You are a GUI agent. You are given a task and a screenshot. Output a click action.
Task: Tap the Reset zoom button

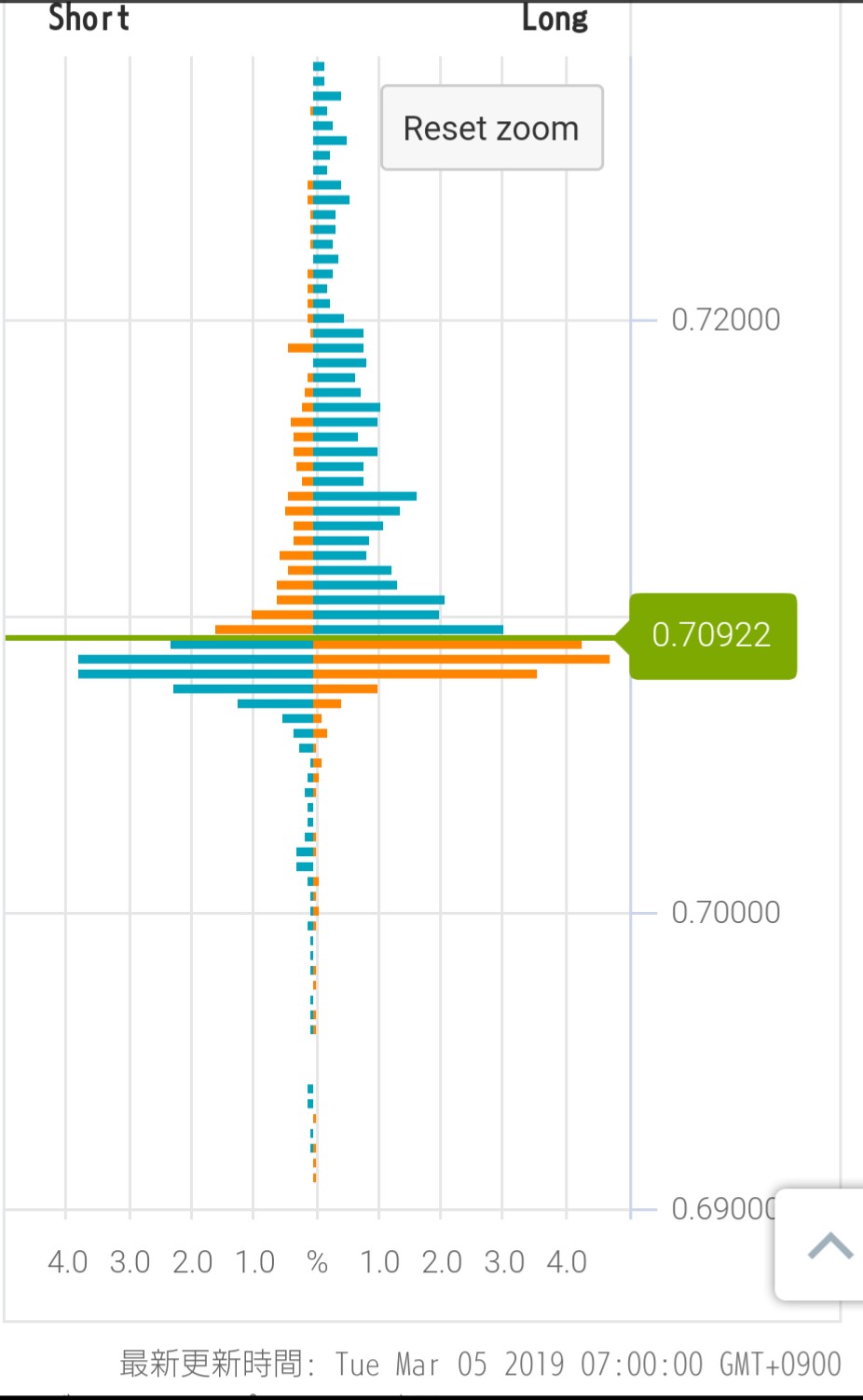[492, 128]
